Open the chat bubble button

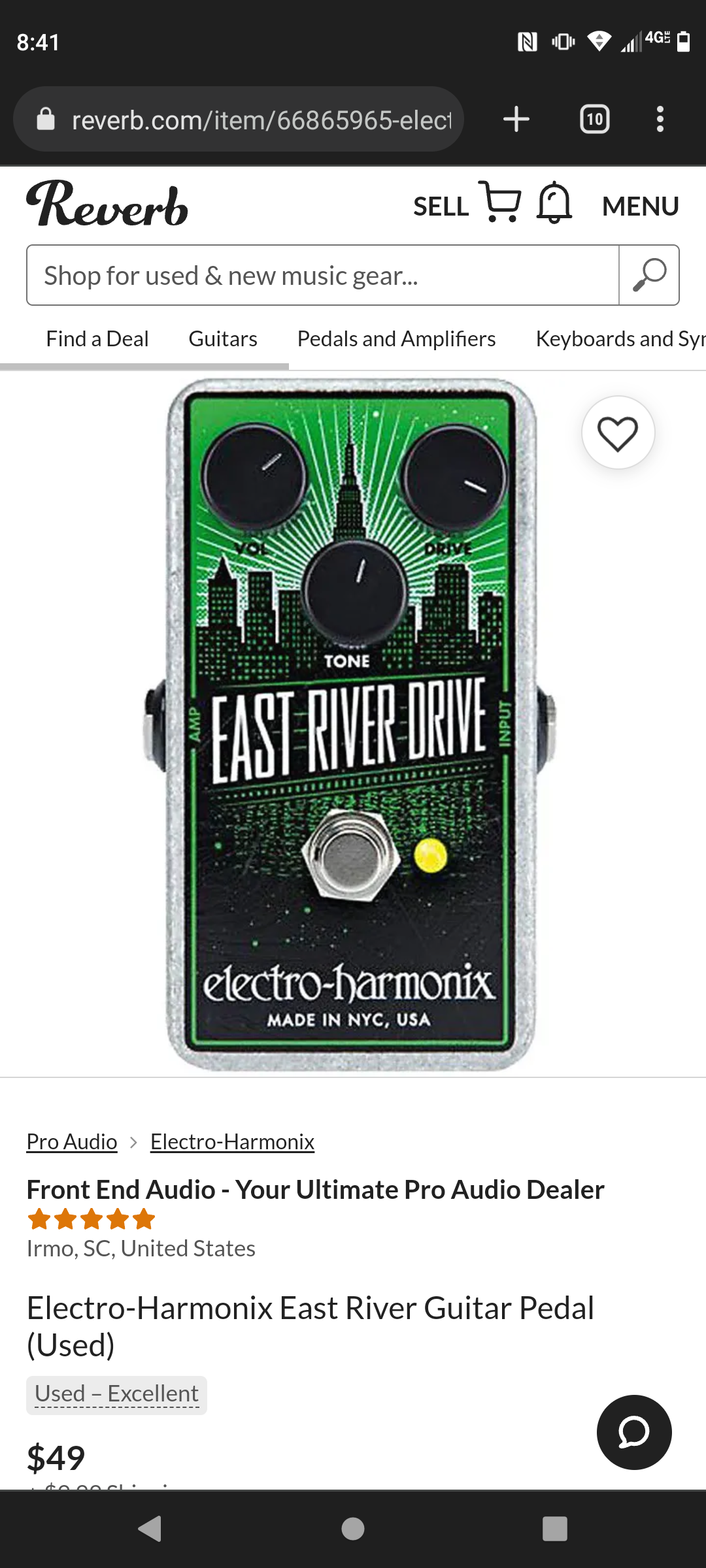tap(634, 1432)
